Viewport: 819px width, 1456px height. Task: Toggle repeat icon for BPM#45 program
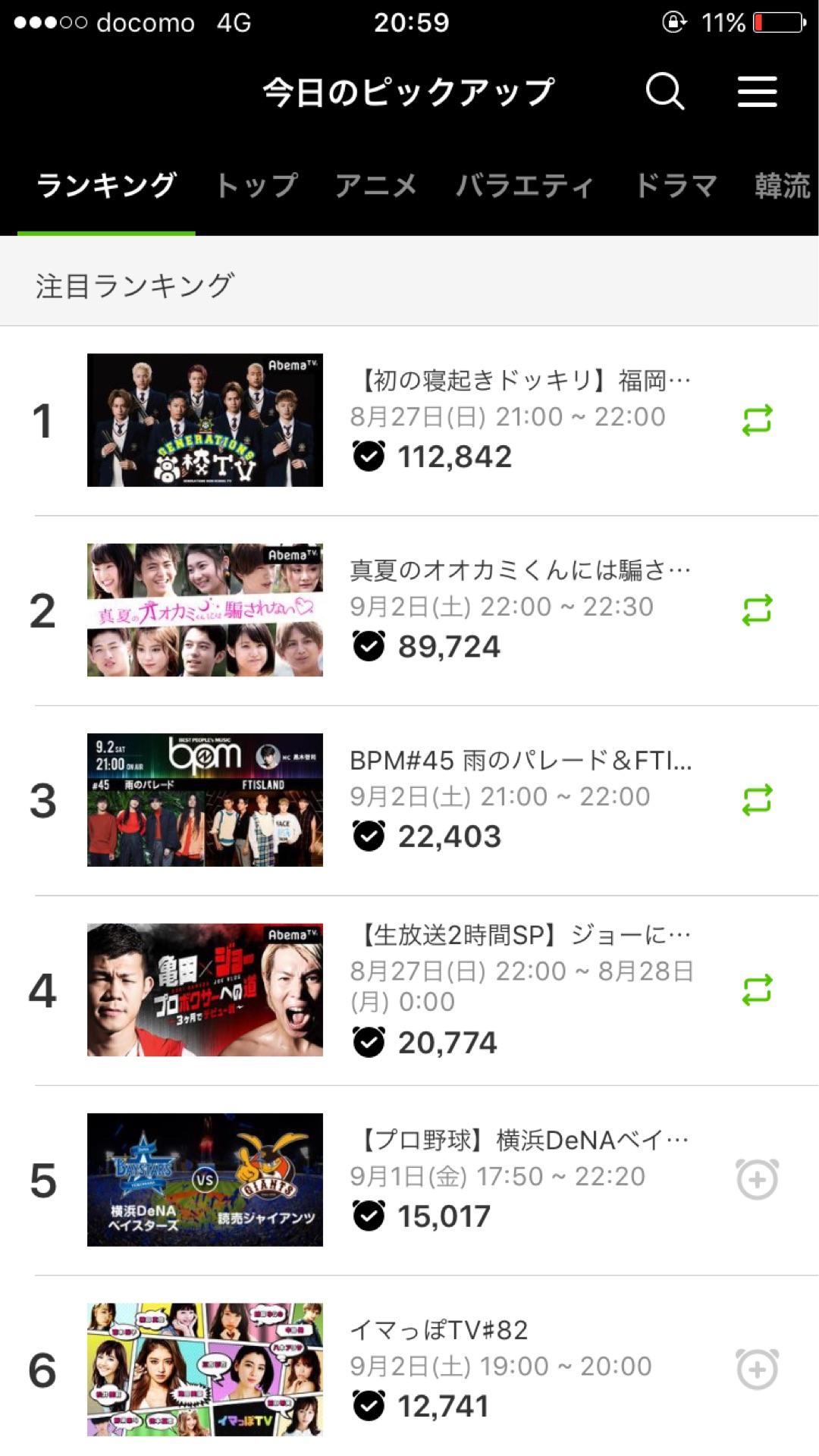point(757,800)
